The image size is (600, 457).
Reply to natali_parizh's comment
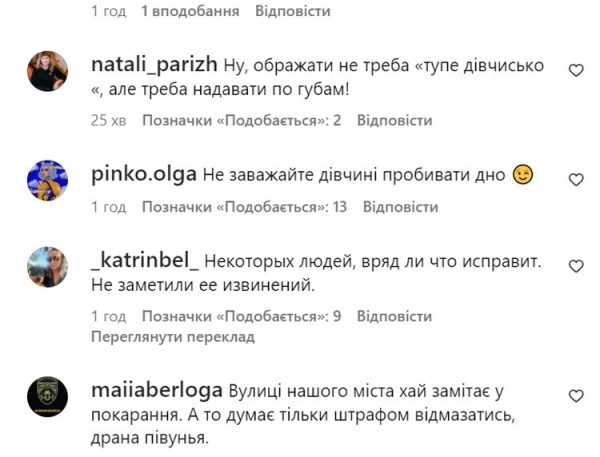point(394,120)
